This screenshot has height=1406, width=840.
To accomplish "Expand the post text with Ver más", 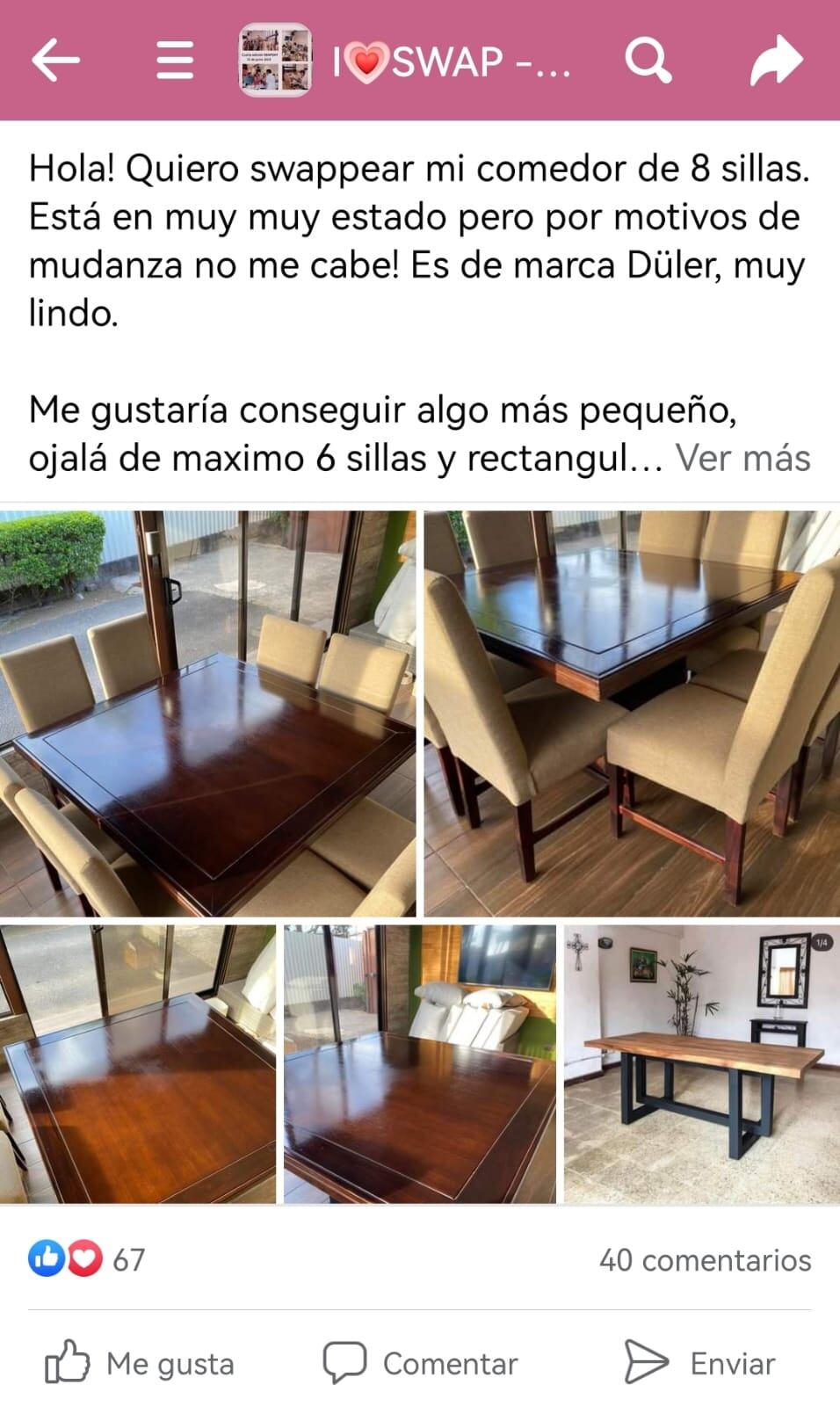I will pyautogui.click(x=742, y=458).
